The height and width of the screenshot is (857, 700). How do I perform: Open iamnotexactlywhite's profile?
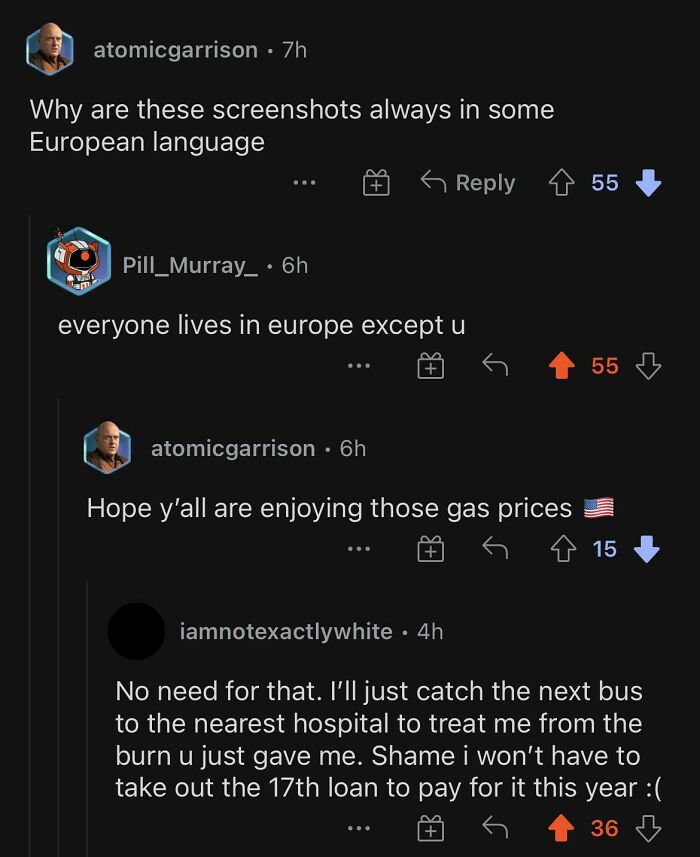click(285, 631)
